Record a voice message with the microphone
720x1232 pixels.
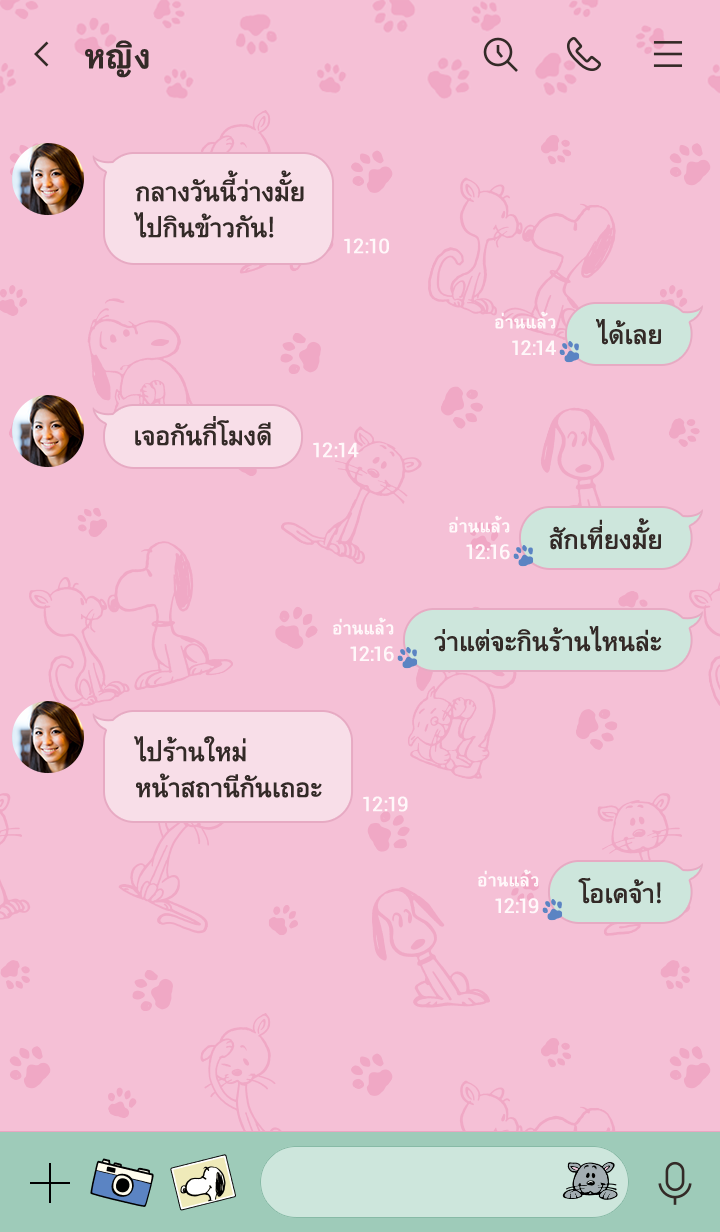coord(675,1182)
